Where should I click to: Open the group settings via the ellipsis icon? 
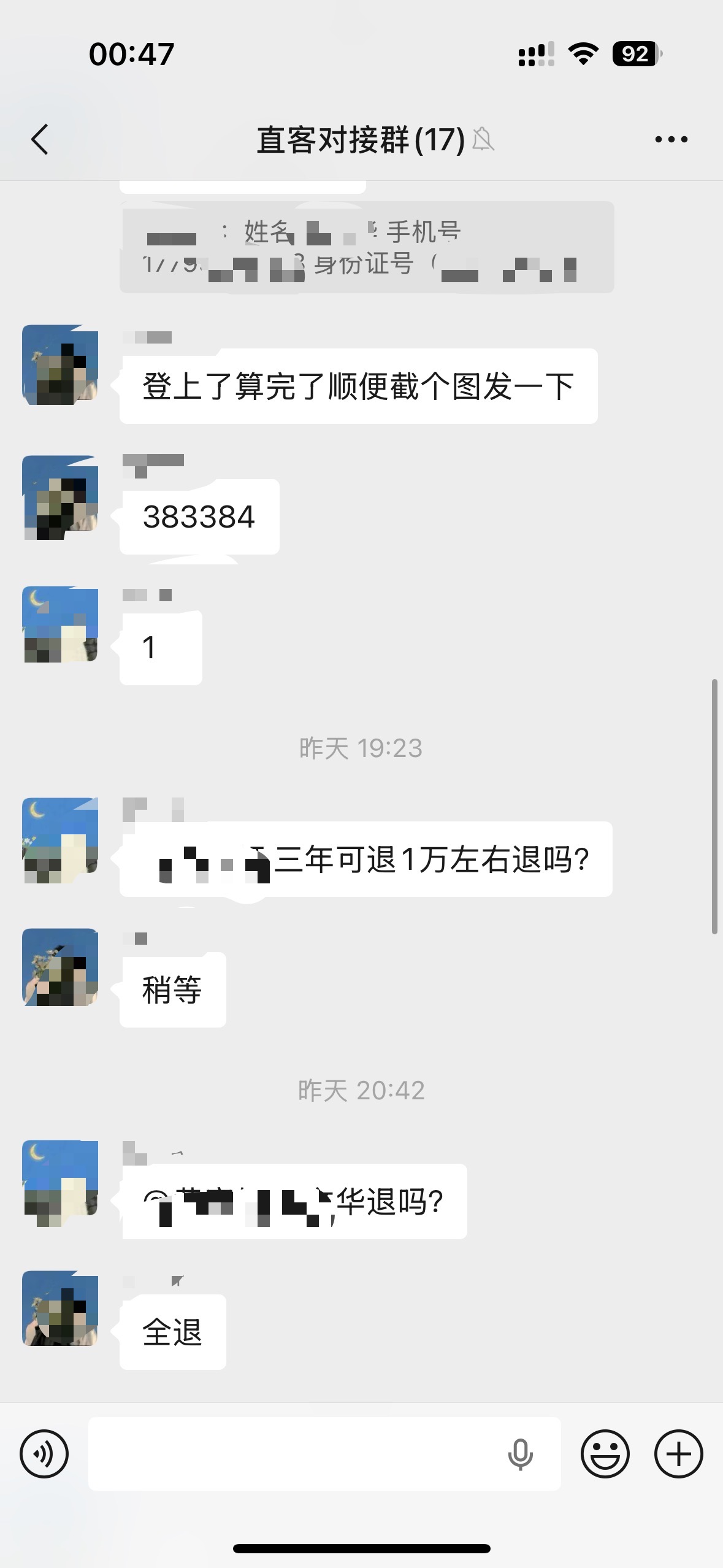670,140
